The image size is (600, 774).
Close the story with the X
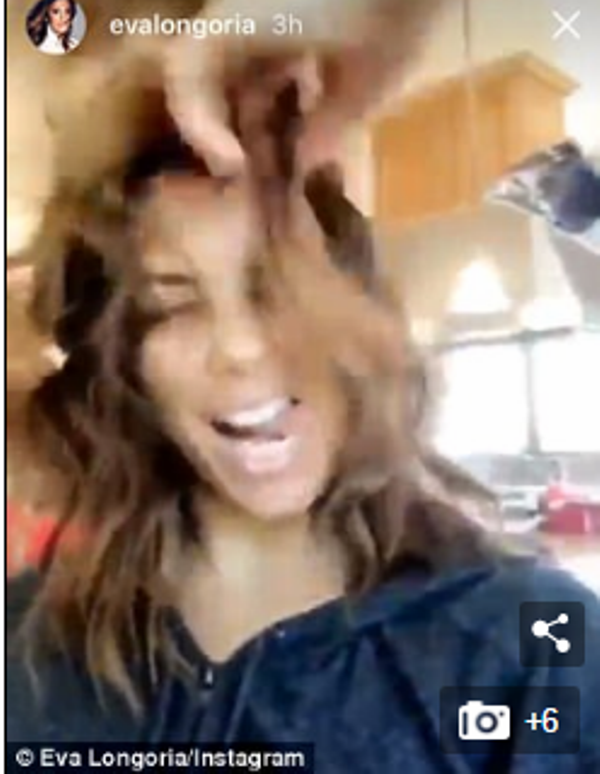tap(566, 25)
